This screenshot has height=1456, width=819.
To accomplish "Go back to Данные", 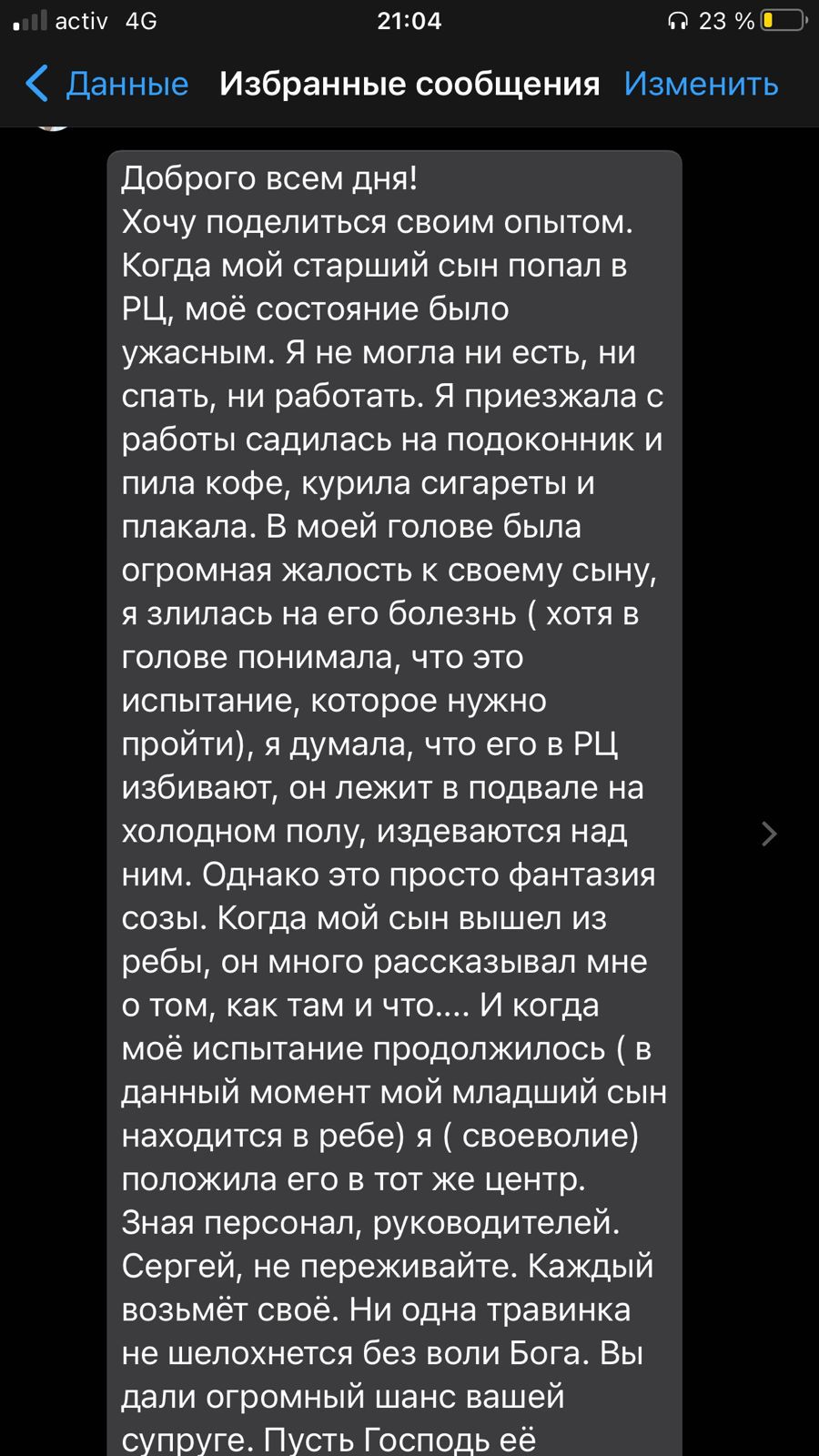I will tap(106, 84).
